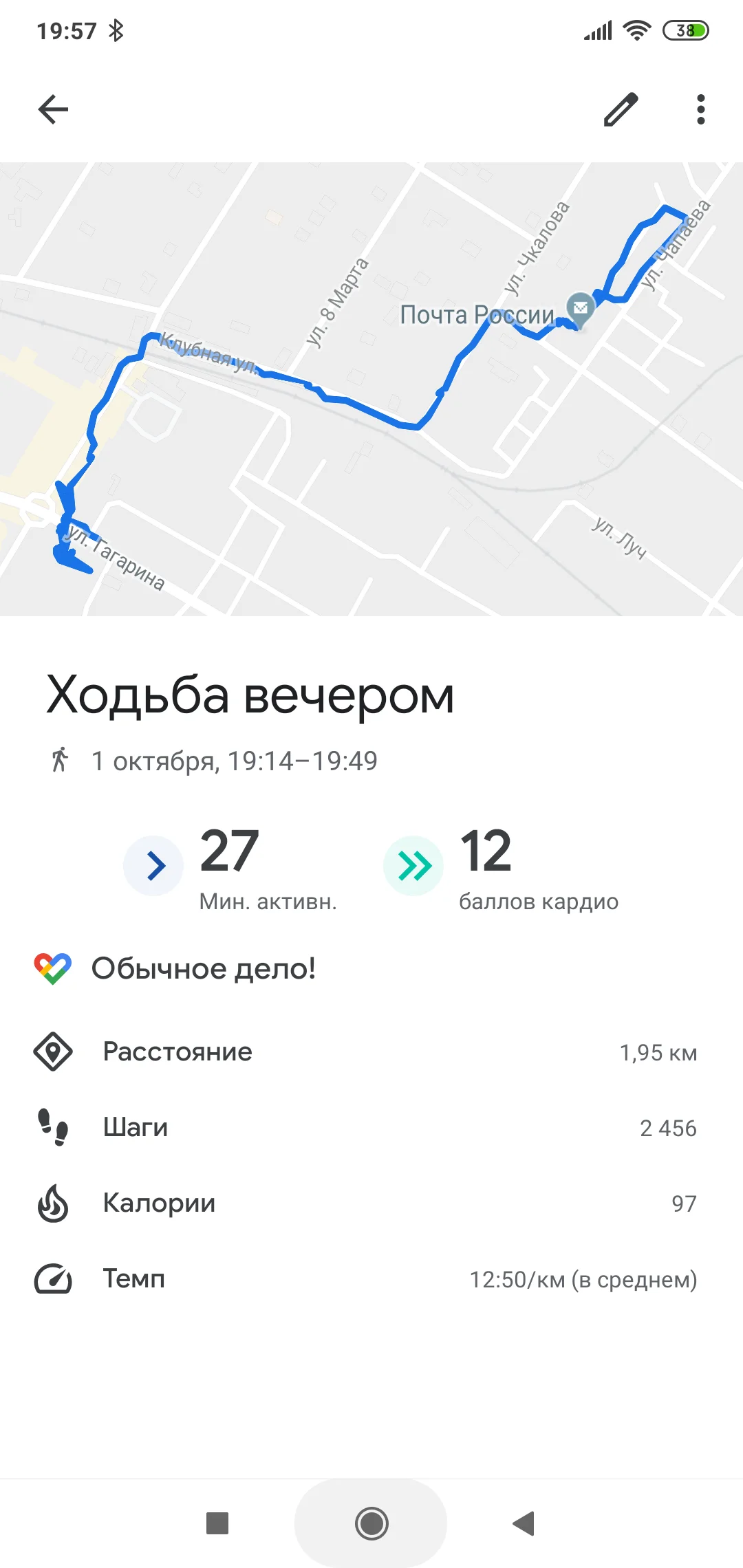Open the three-dot overflow menu
Viewport: 743px width, 1568px height.
tap(700, 109)
